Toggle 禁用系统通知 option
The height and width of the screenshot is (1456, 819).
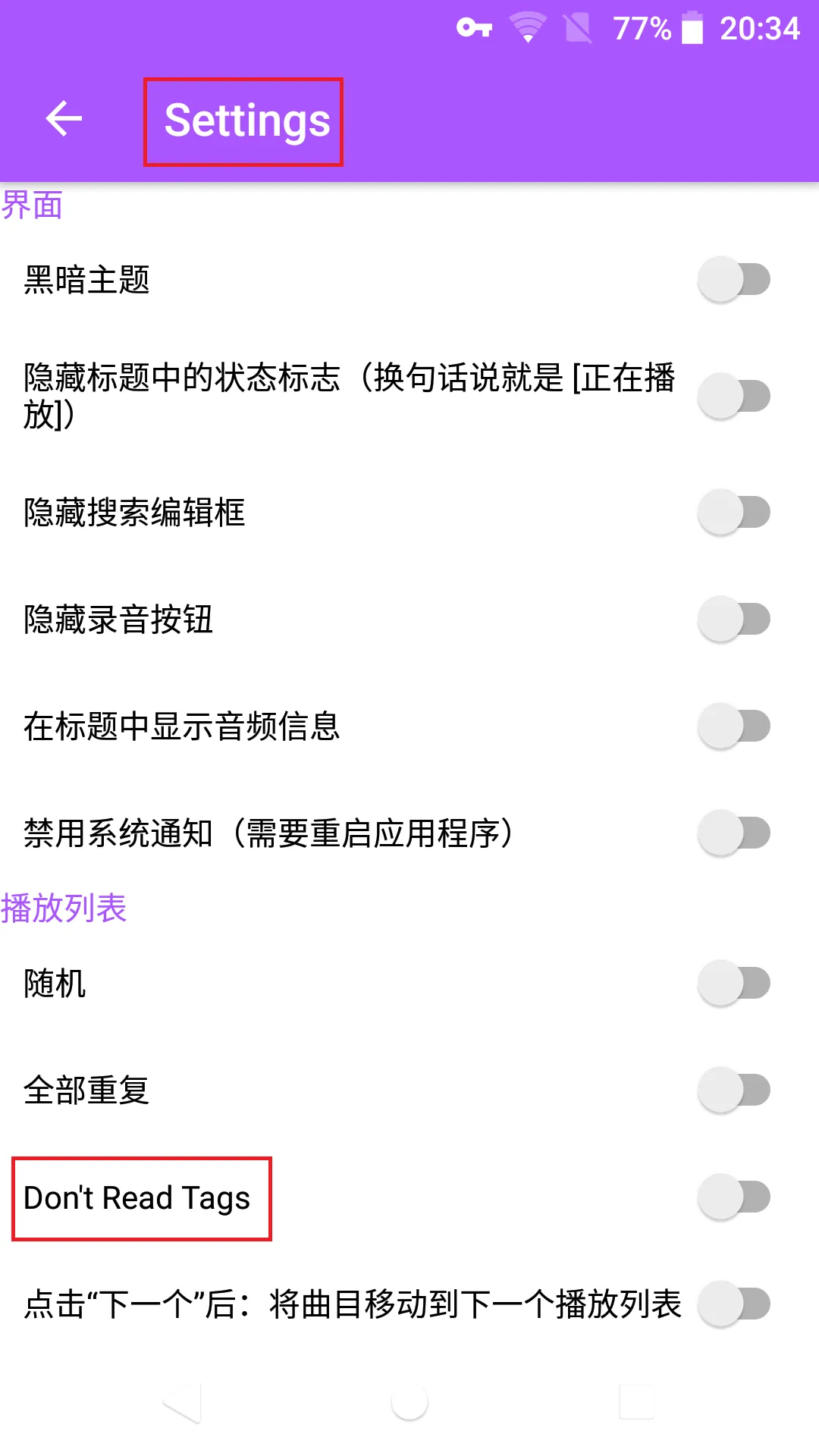[x=733, y=833]
